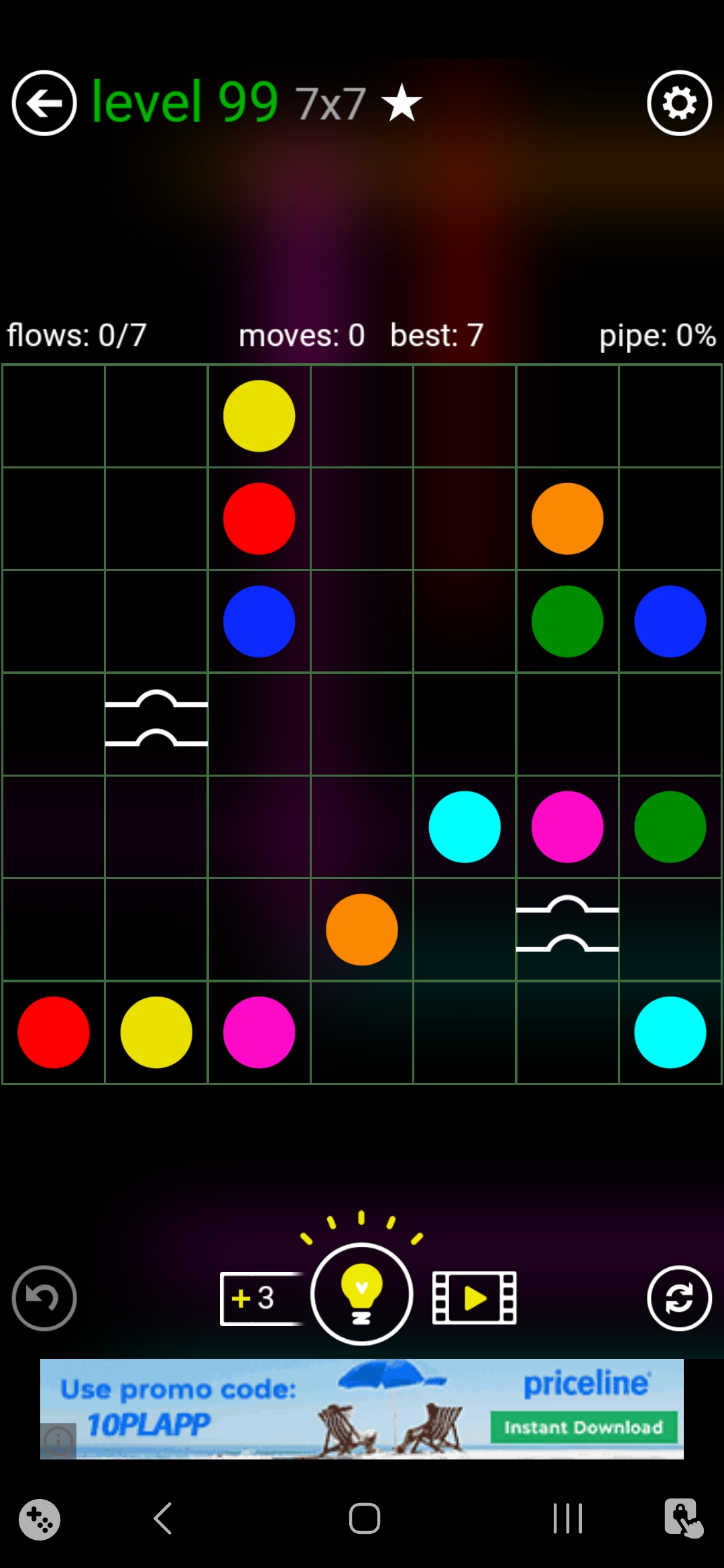Open the settings gear
This screenshot has width=724, height=1568.
tap(679, 103)
